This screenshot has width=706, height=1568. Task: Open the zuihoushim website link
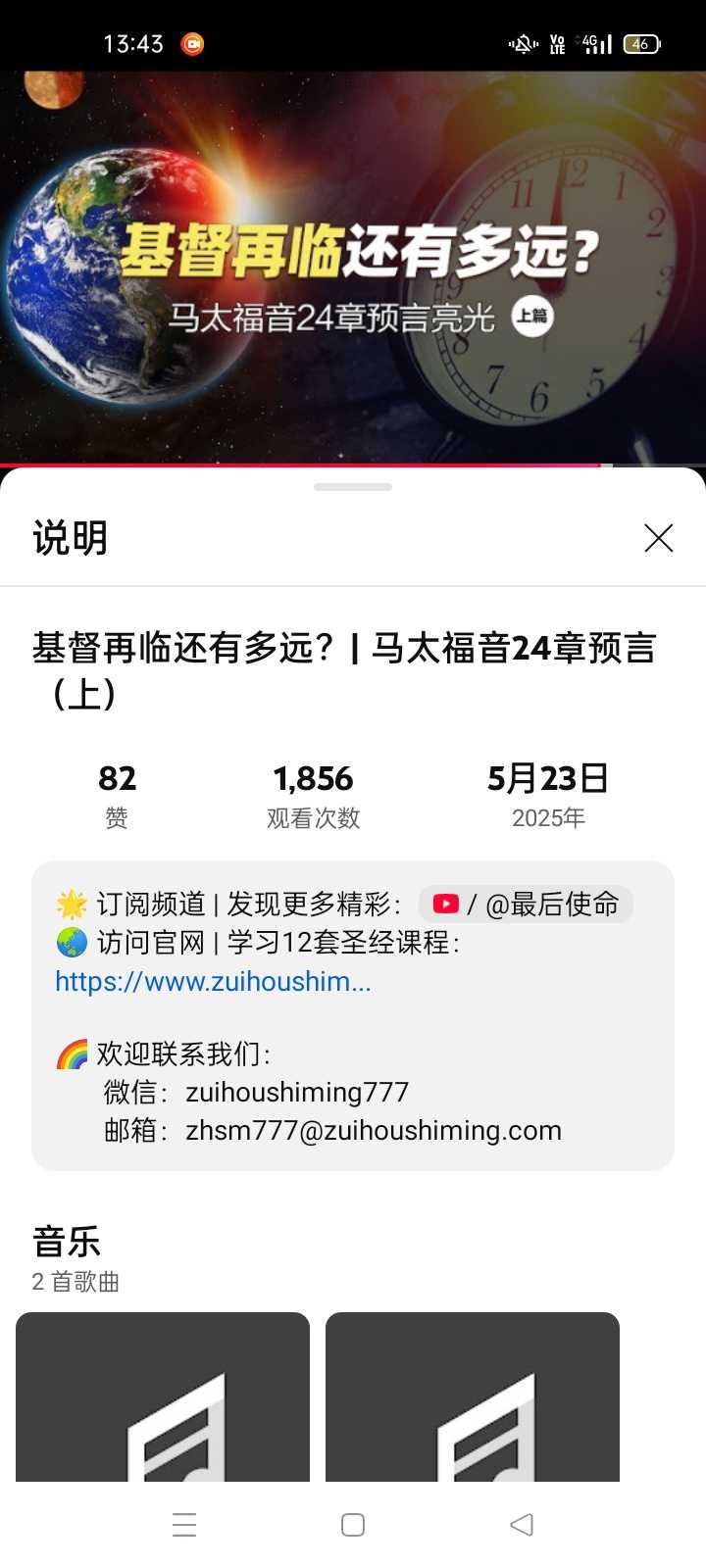point(213,981)
